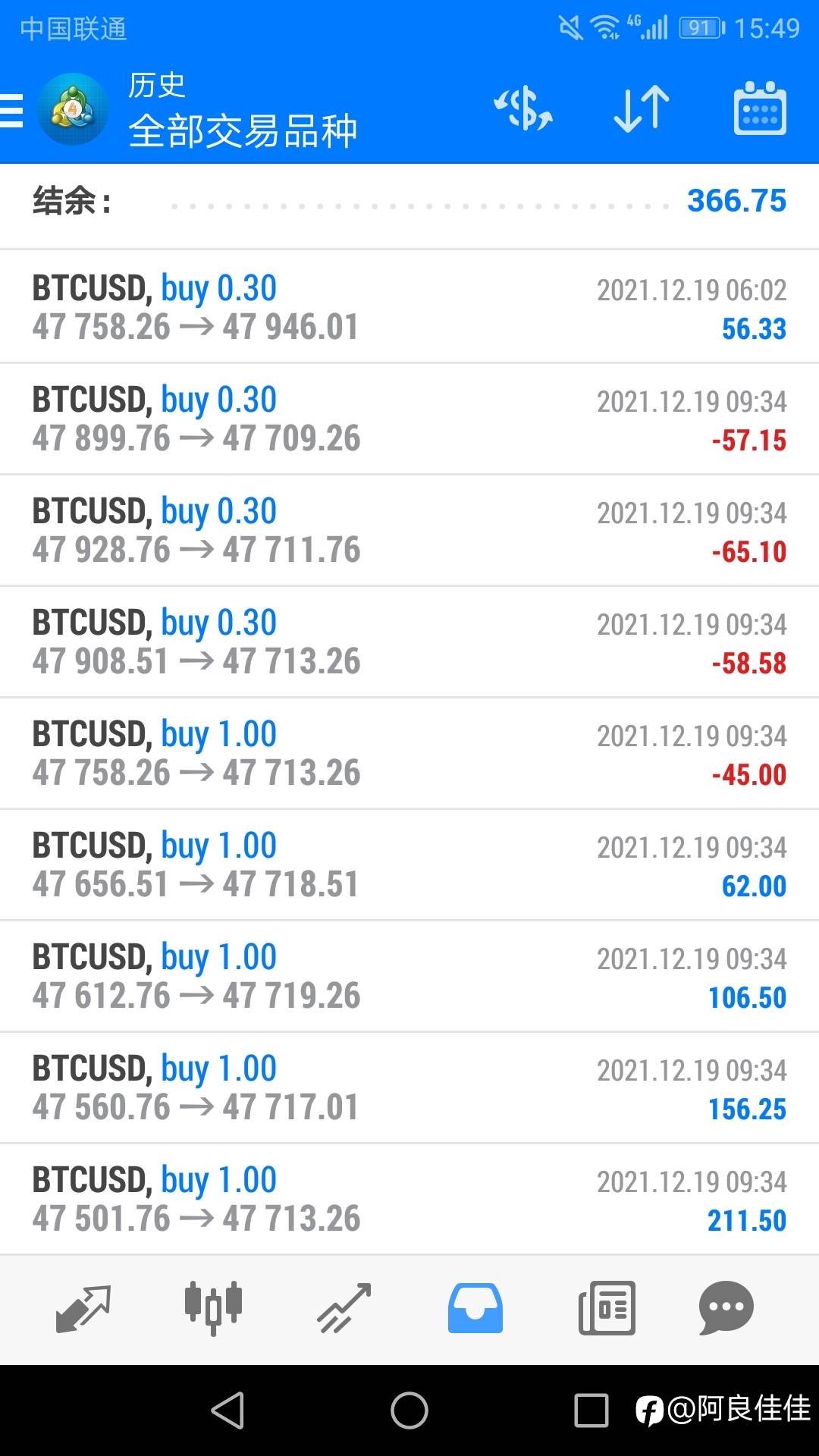Open the BTCUSD trade with profit 211.50
This screenshot has height=1456, width=819.
tap(409, 1199)
